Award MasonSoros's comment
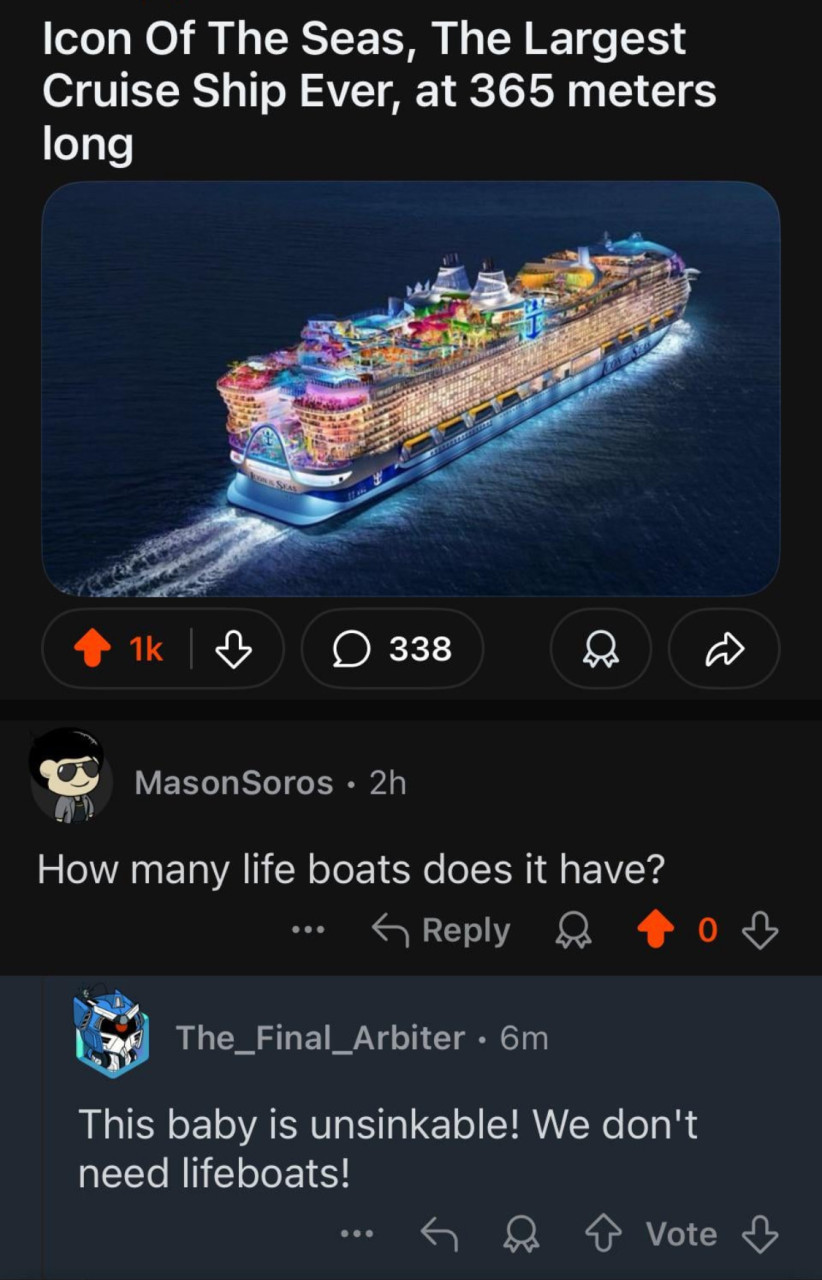 pos(575,930)
